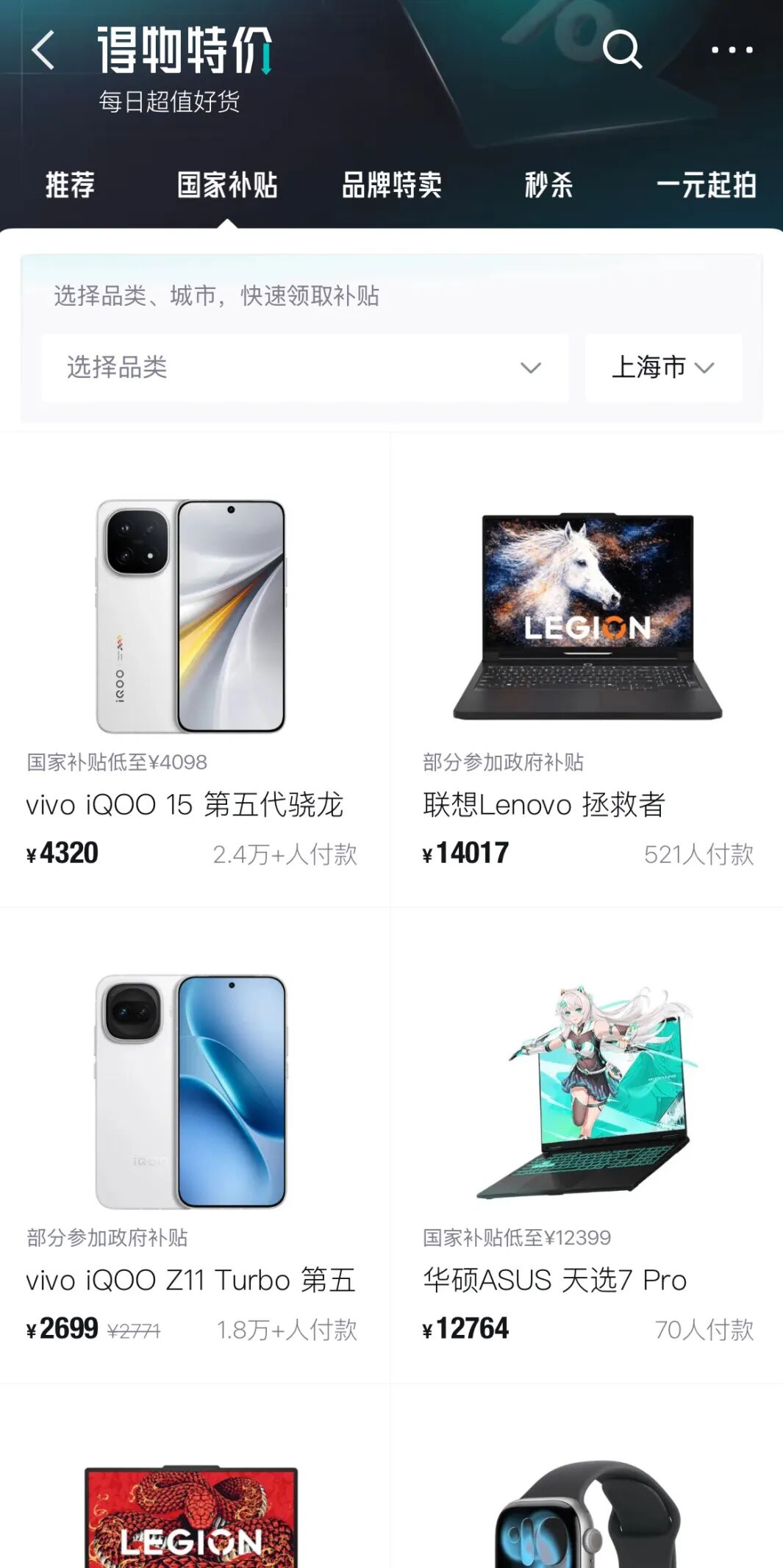View the 华硕ASUS 天选7 Pro listing
The width and height of the screenshot is (783, 1568).
tap(587, 1146)
